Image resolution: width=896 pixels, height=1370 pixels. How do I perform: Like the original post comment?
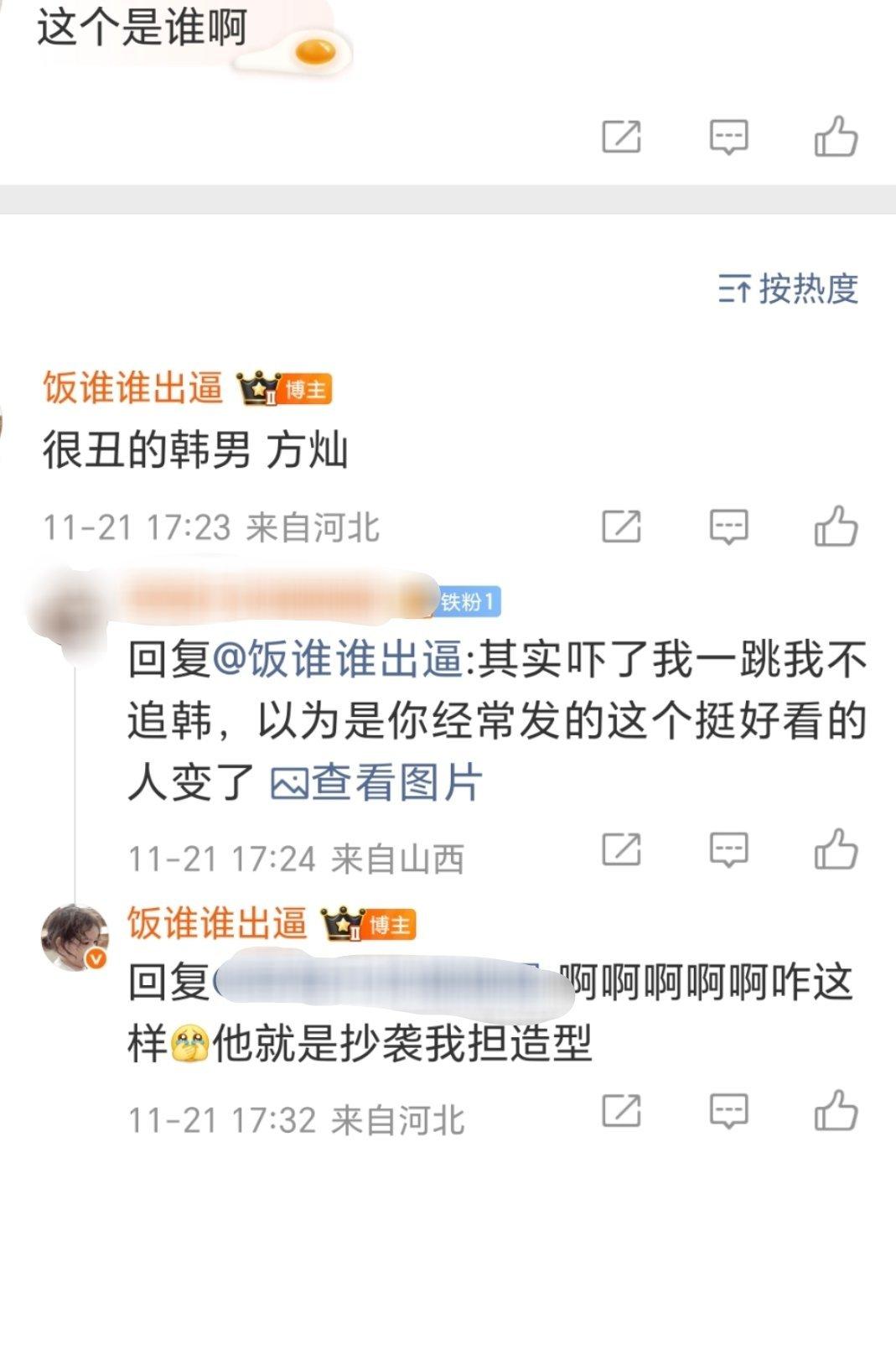coord(834,137)
